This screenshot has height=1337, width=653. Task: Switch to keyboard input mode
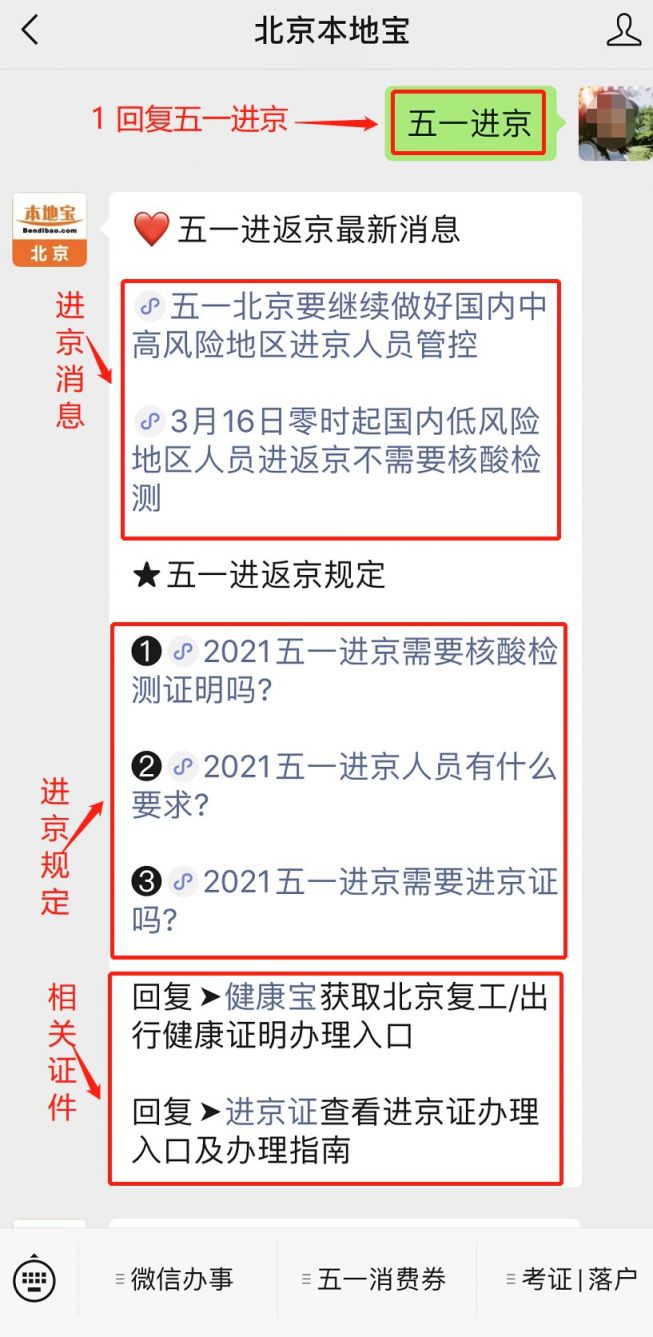pyautogui.click(x=35, y=1279)
